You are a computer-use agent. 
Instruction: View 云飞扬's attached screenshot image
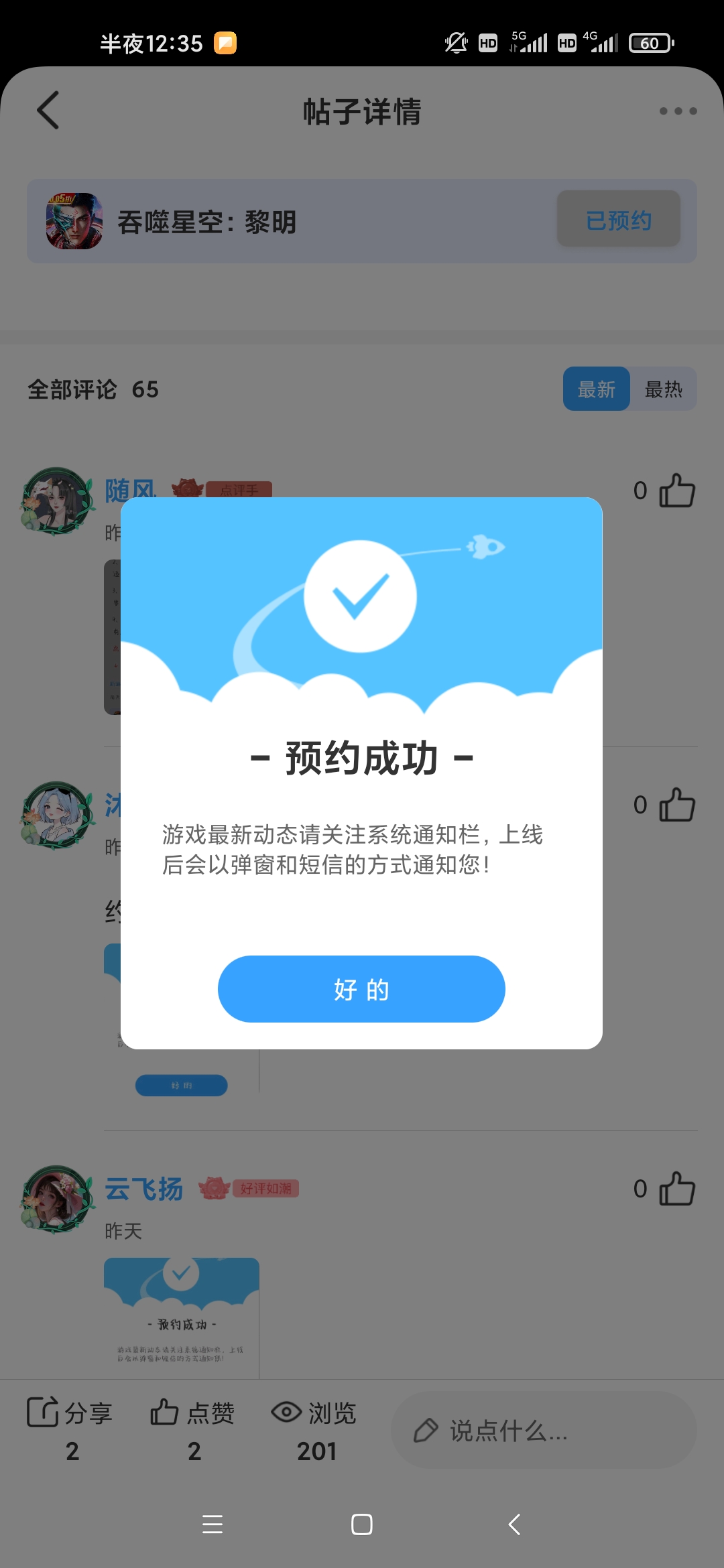coord(181,1317)
